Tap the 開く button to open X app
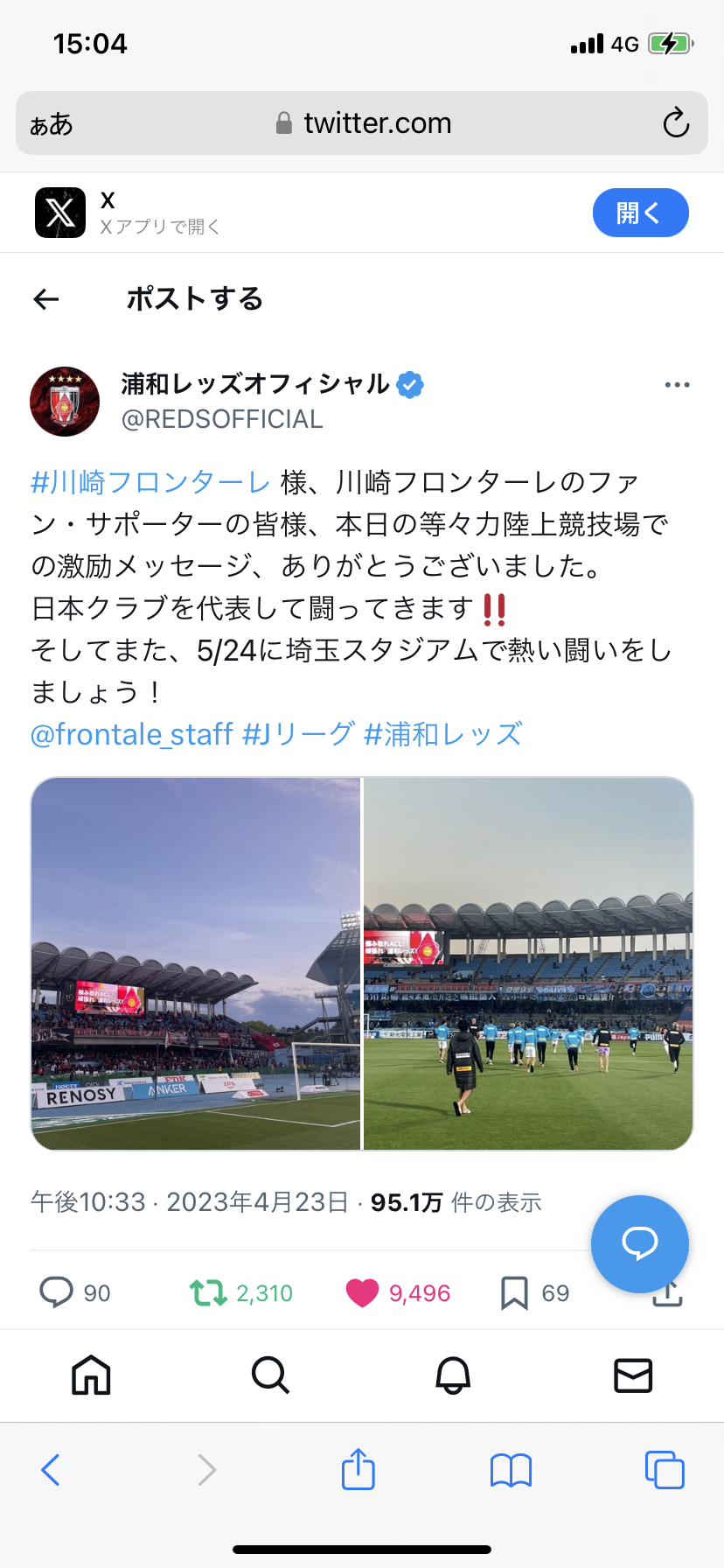 click(x=640, y=213)
